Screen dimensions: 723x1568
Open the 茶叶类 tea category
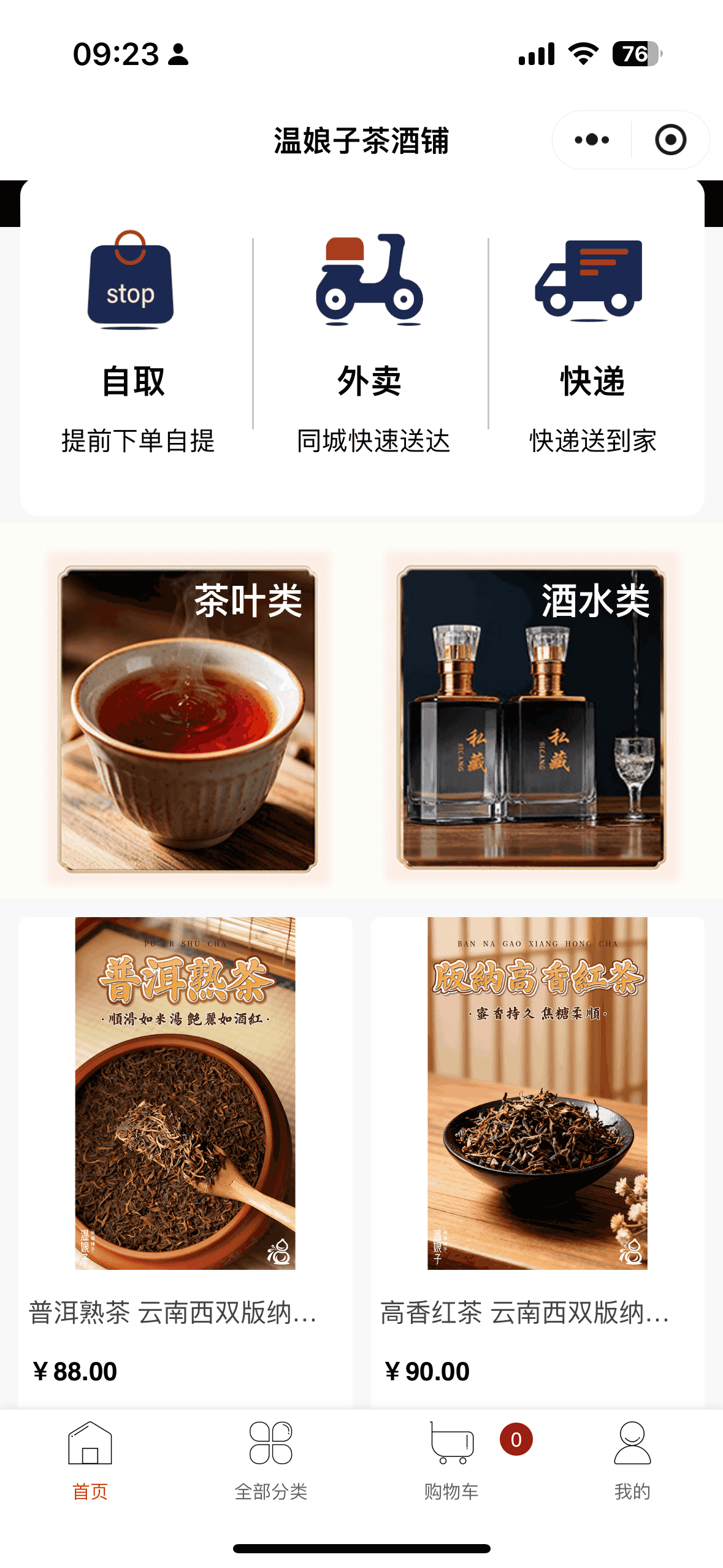pos(188,718)
